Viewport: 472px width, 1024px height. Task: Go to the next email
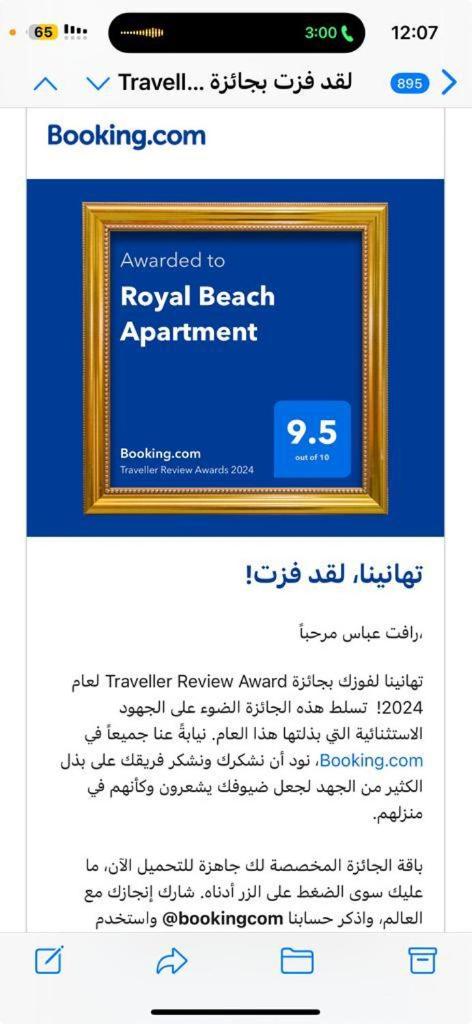pos(97,84)
